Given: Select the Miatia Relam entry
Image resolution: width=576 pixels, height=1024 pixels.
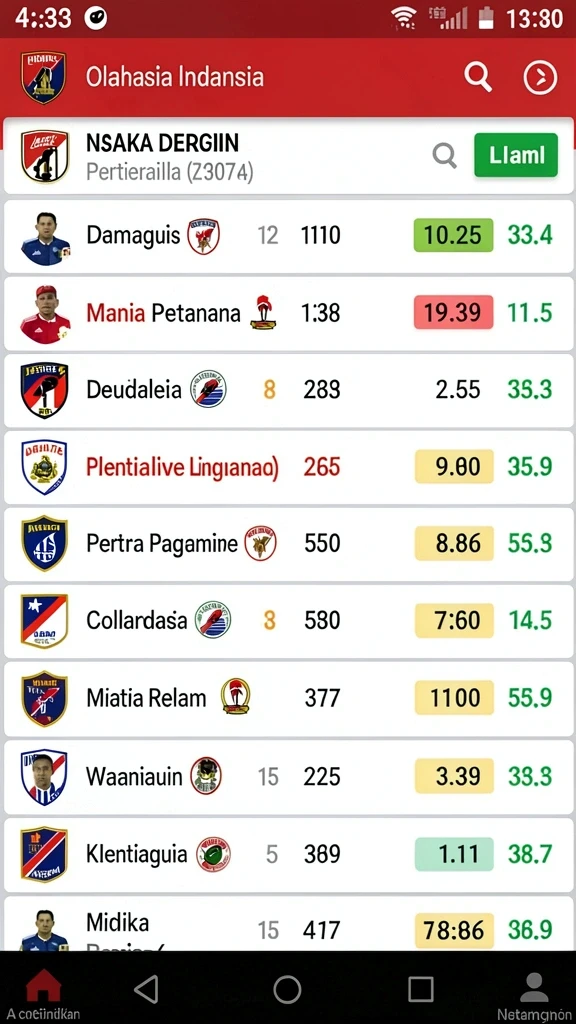Looking at the screenshot, I should click(289, 699).
